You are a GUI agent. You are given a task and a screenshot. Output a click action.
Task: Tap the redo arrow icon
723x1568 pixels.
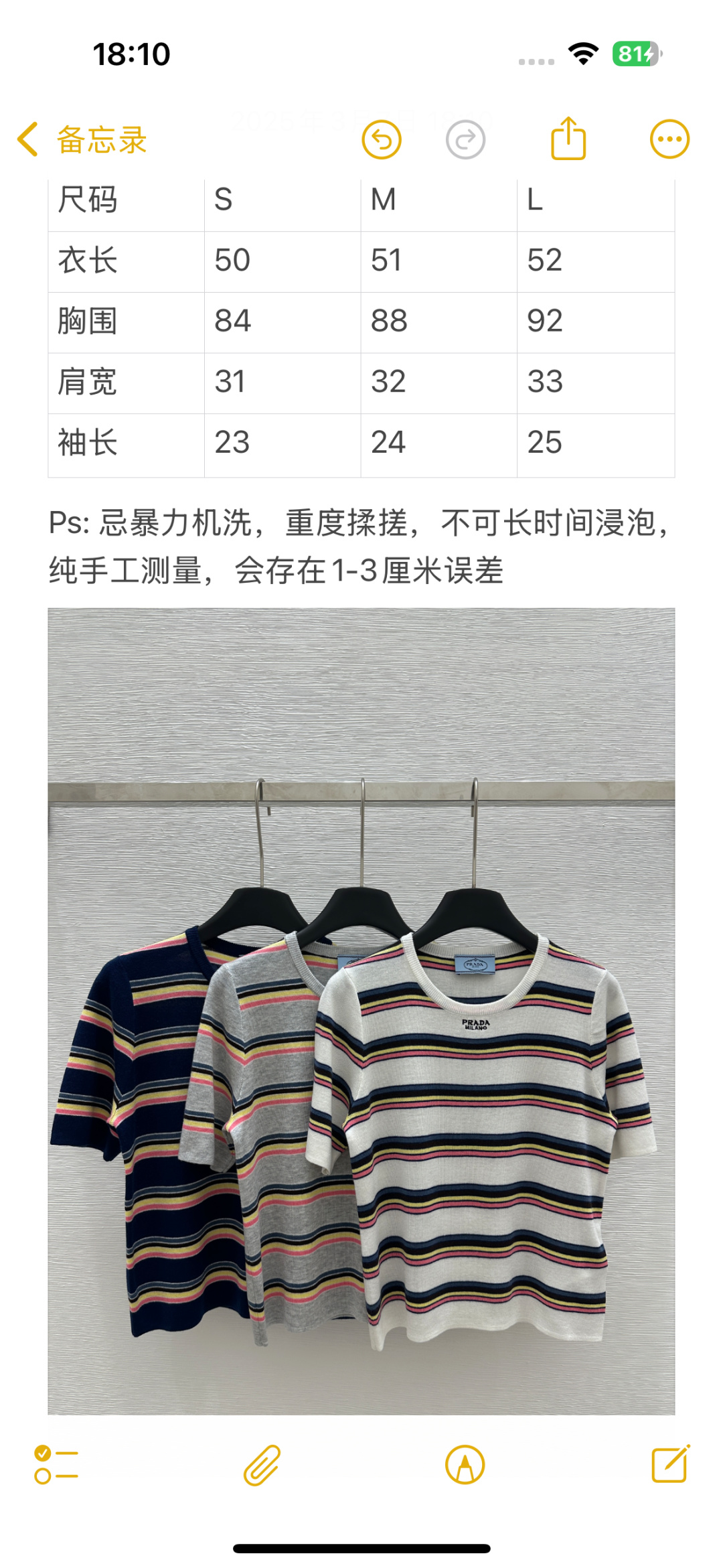pyautogui.click(x=465, y=140)
